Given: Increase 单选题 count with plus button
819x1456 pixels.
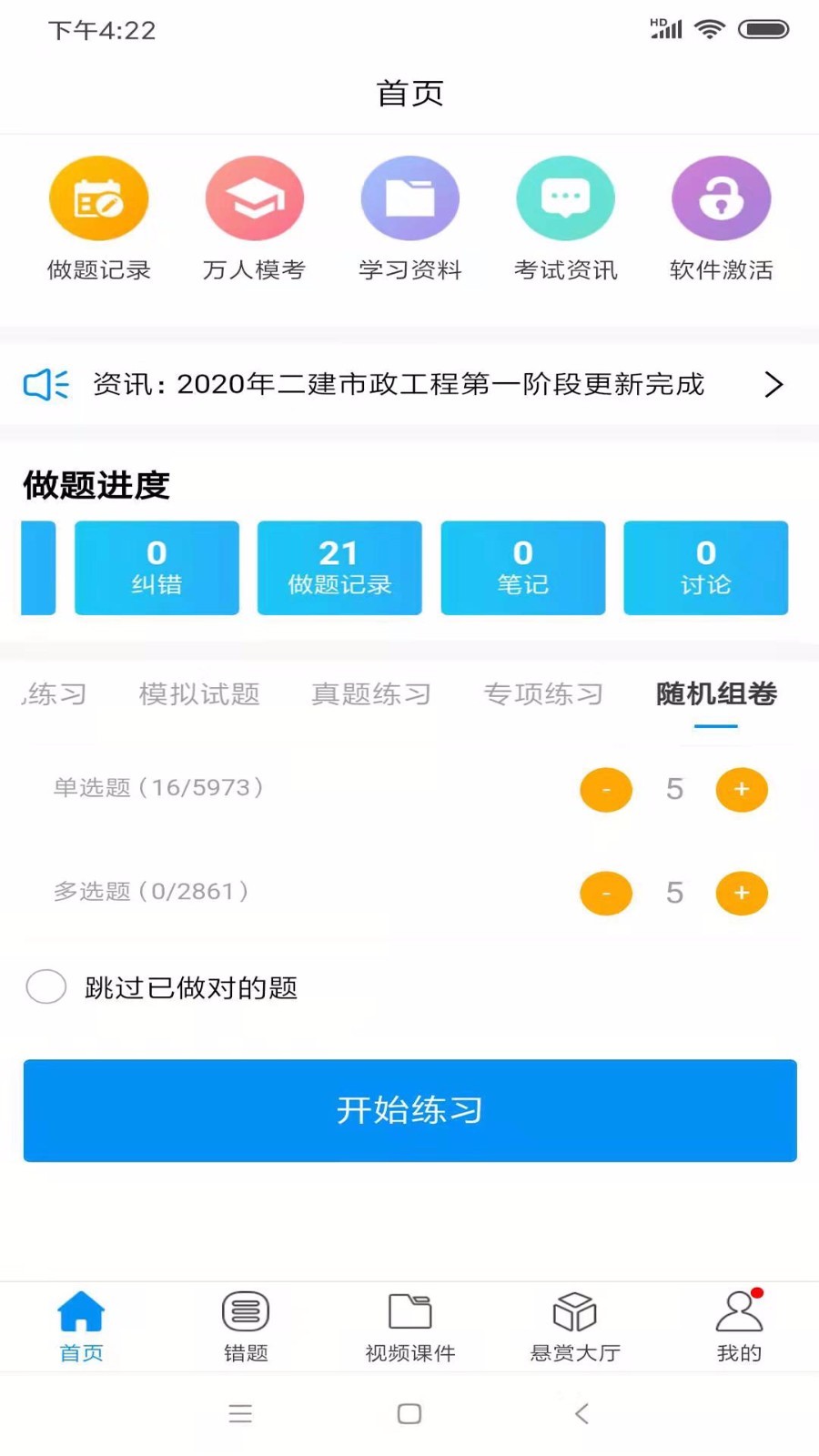Looking at the screenshot, I should coord(742,789).
